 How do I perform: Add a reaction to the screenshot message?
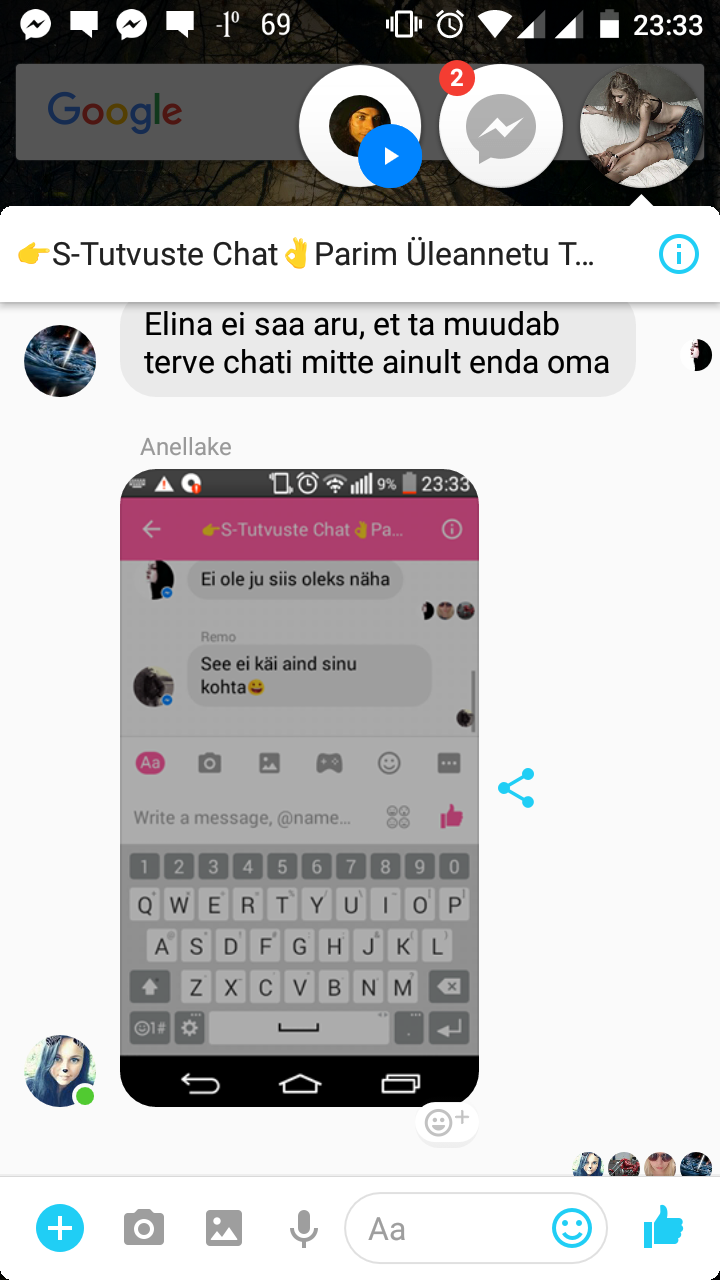447,1122
